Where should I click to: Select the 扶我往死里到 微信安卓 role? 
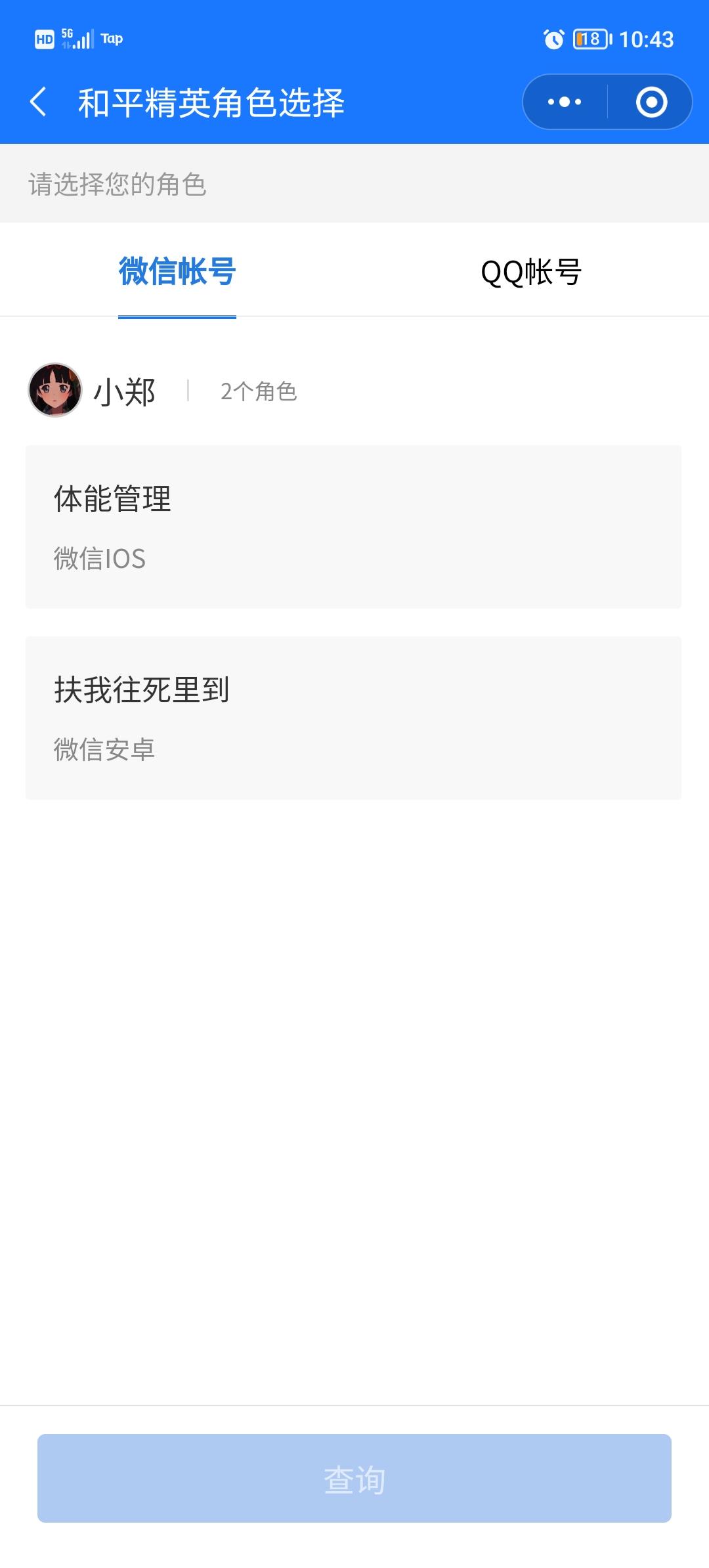[x=353, y=718]
